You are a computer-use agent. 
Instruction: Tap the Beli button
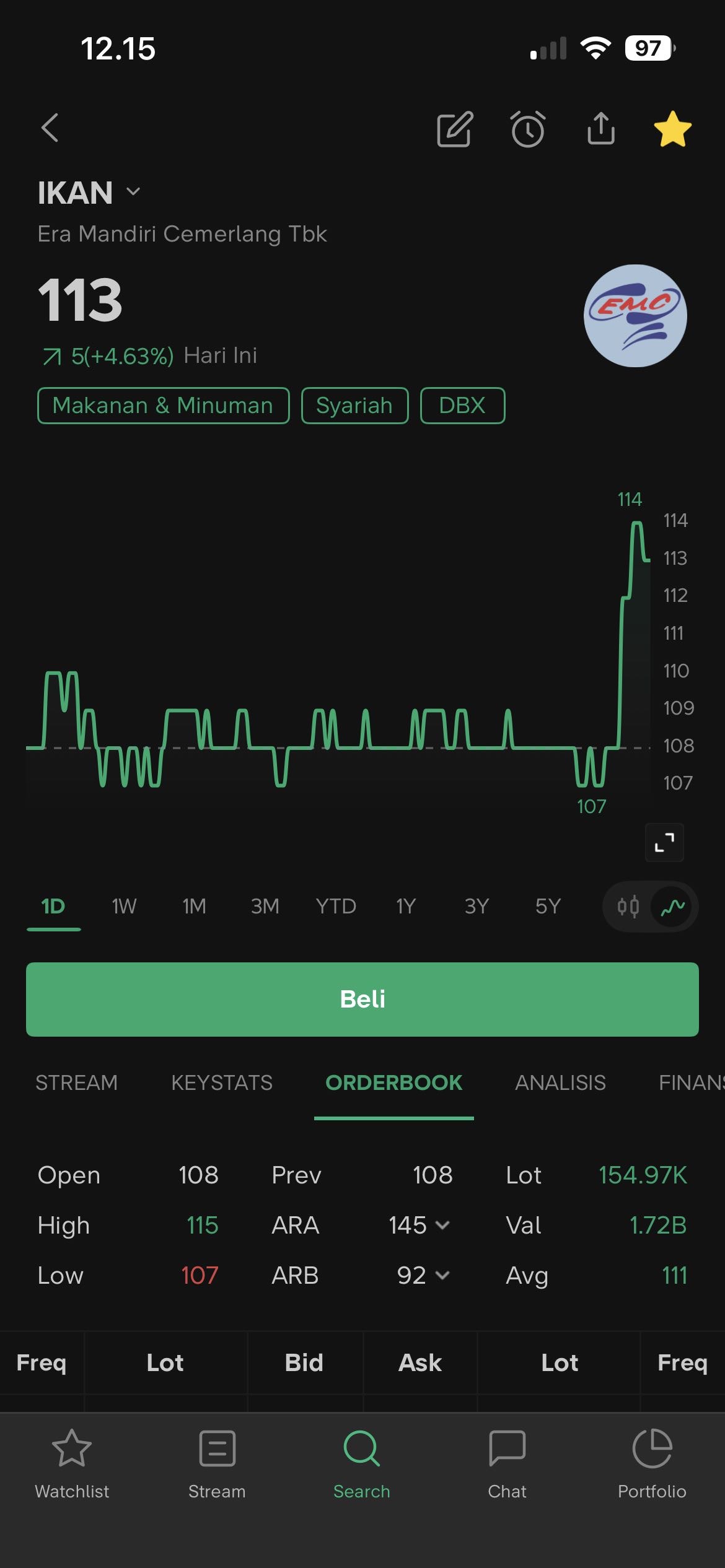tap(362, 999)
